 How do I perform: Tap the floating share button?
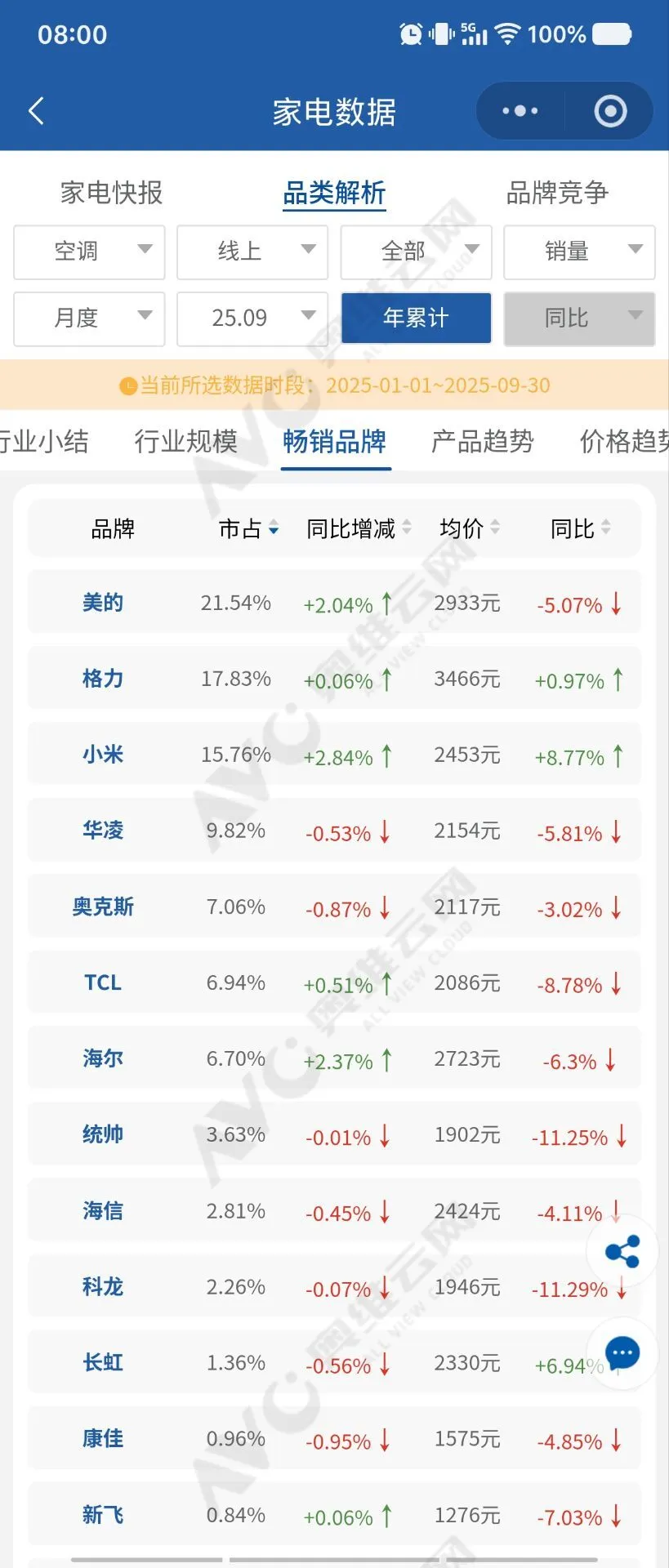coord(622,1251)
